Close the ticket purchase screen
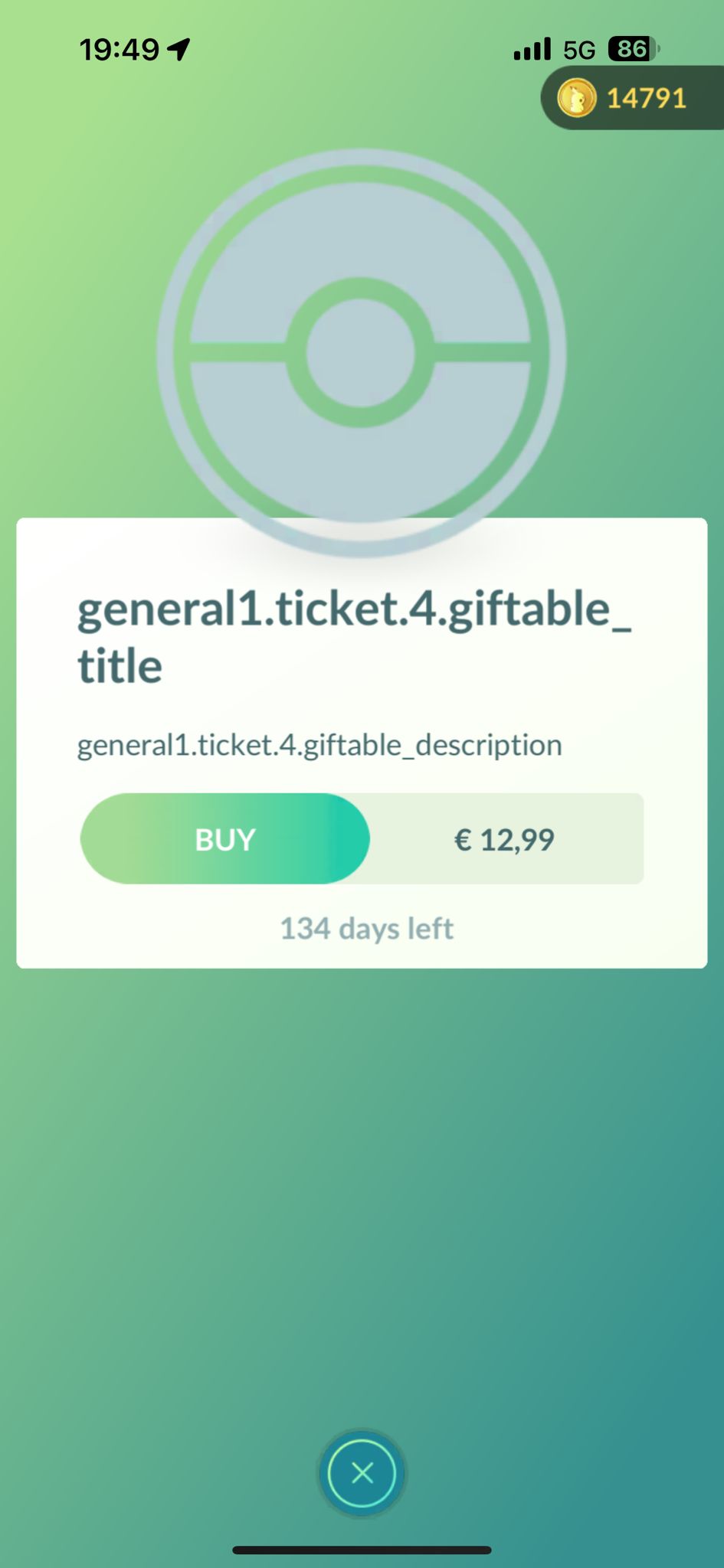The width and height of the screenshot is (724, 1568). click(x=362, y=1472)
